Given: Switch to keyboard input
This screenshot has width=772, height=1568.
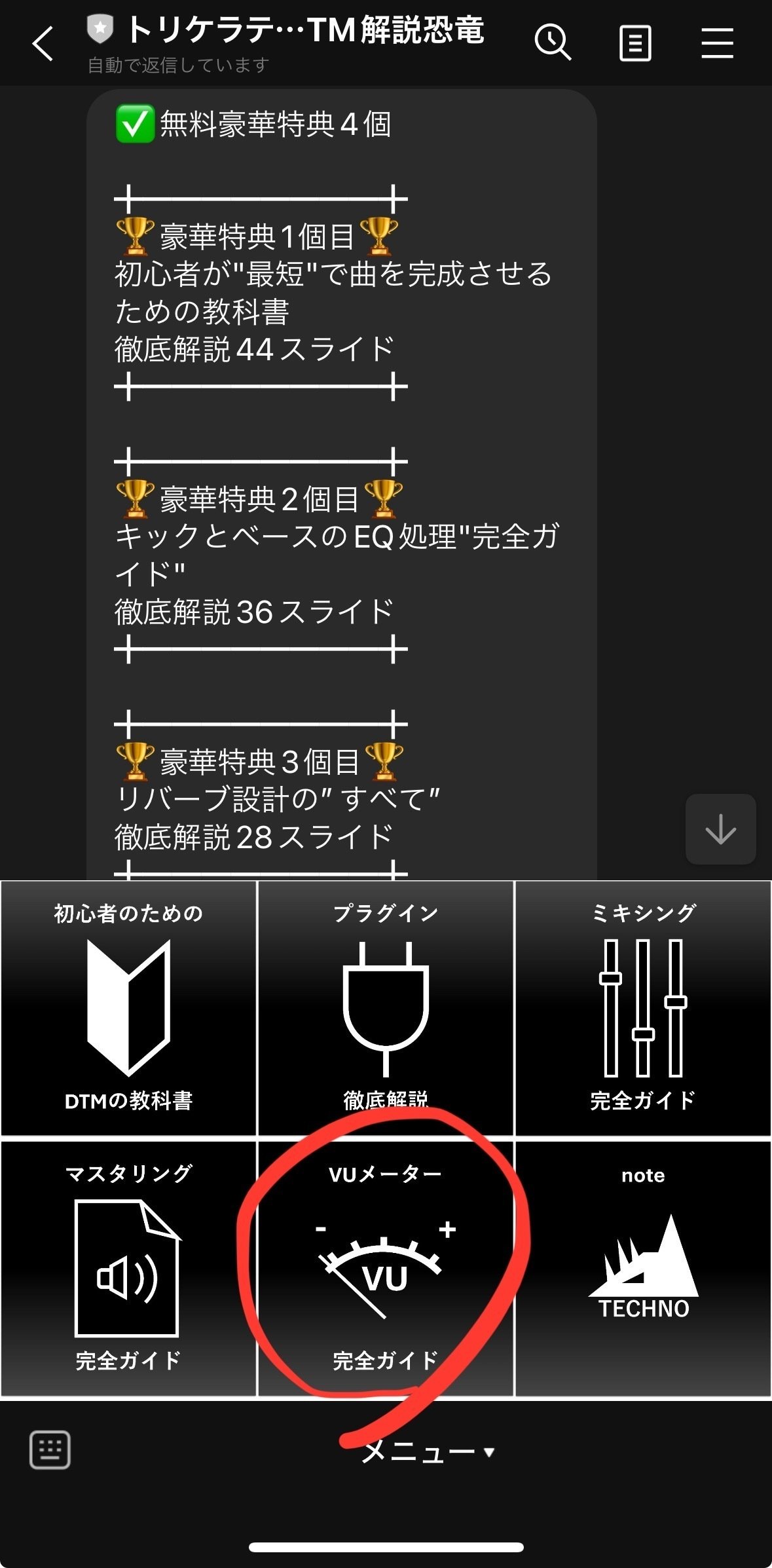Looking at the screenshot, I should point(50,1450).
